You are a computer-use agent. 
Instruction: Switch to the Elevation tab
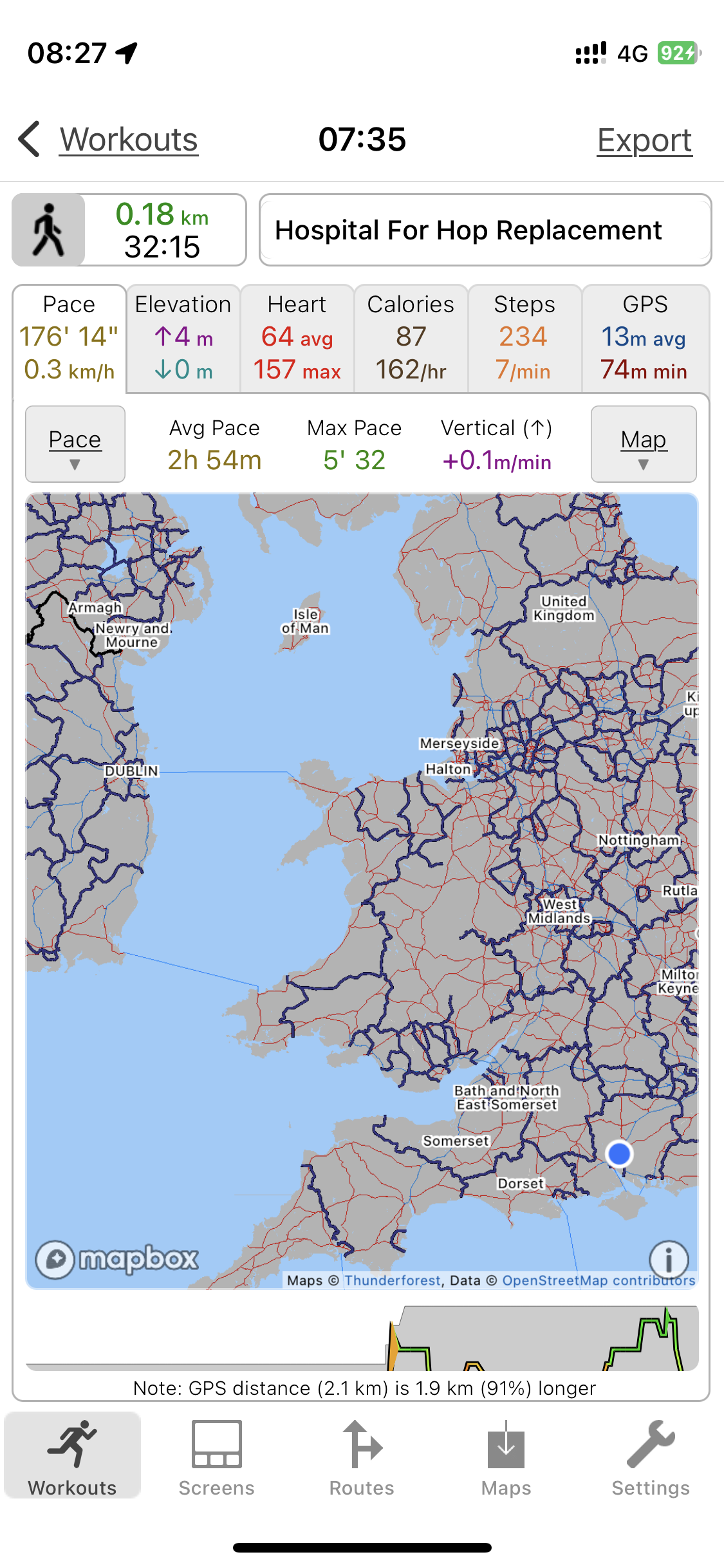183,339
